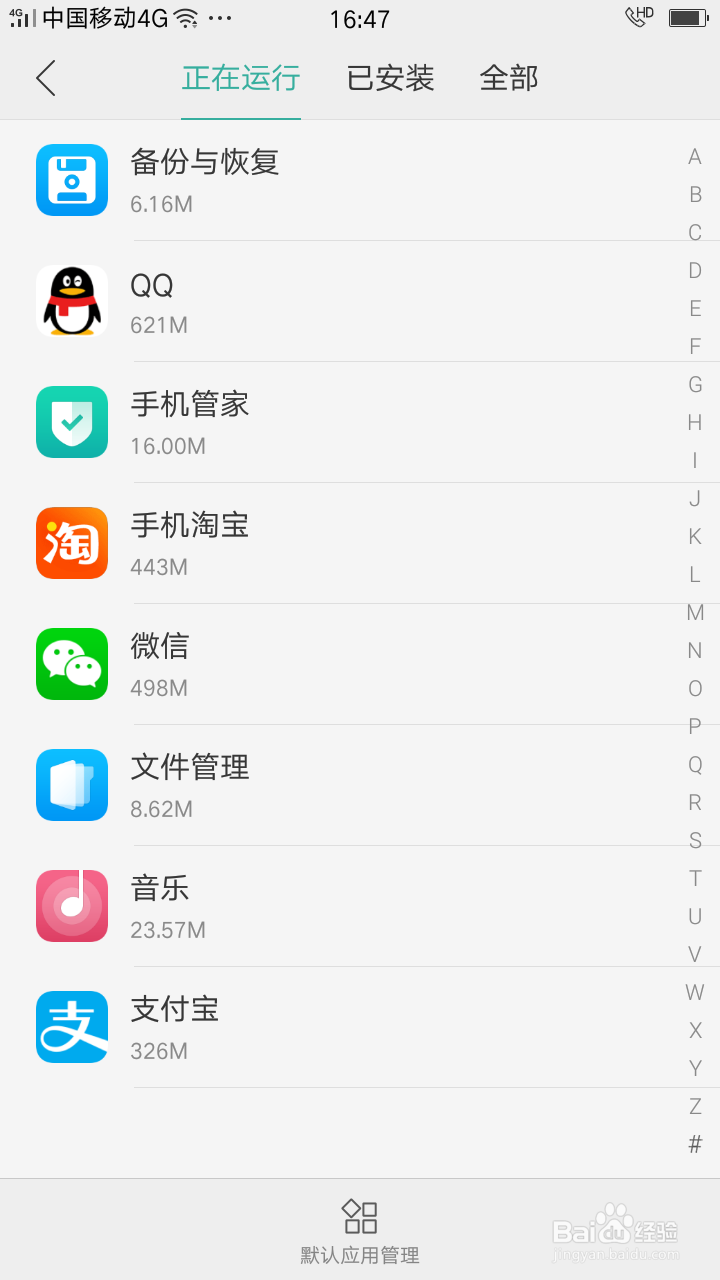Image resolution: width=720 pixels, height=1280 pixels.
Task: Tap the Backup & Restore (备份与恢复) icon
Action: pyautogui.click(x=71, y=179)
